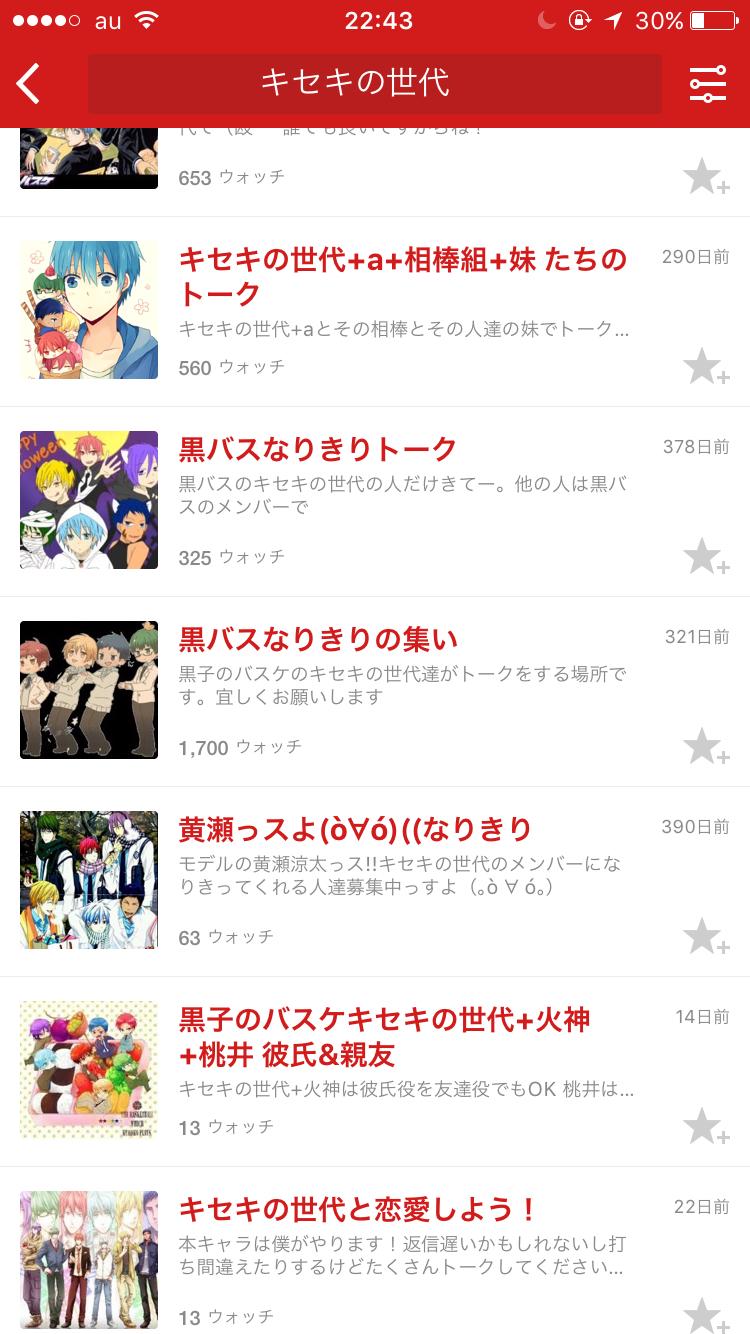750x1334 pixels.
Task: Star the 黒バスなりきりの集い talk
Action: coord(704,747)
